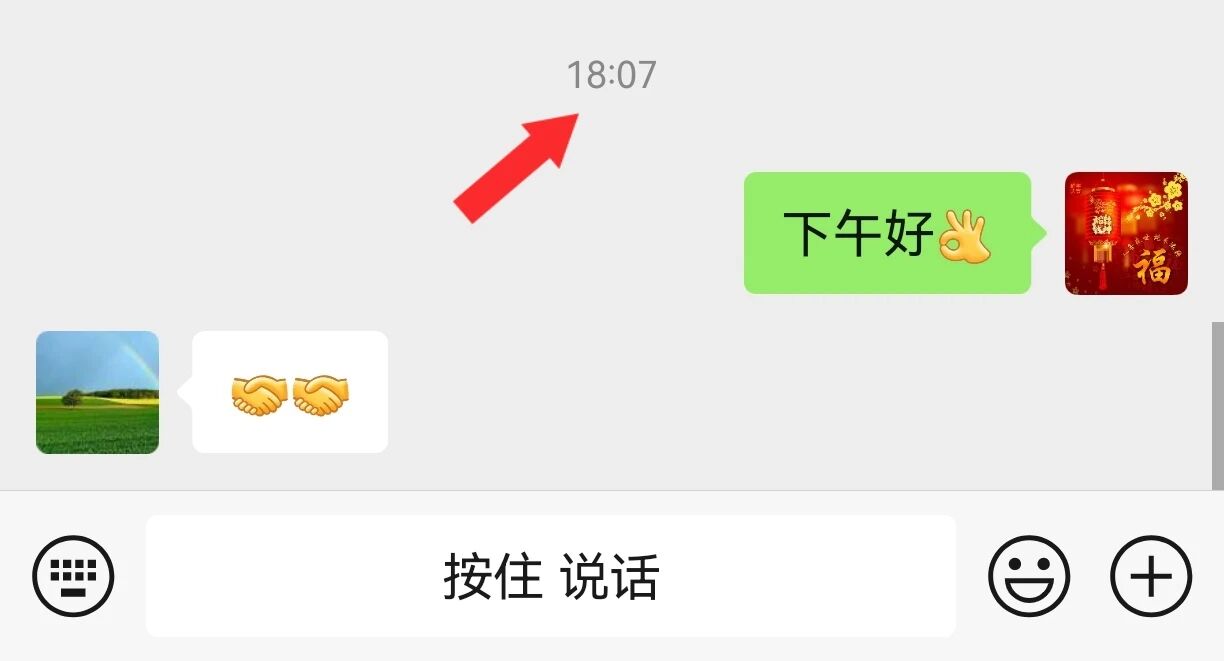
Task: Open the emoji sticker panel
Action: click(x=1029, y=576)
